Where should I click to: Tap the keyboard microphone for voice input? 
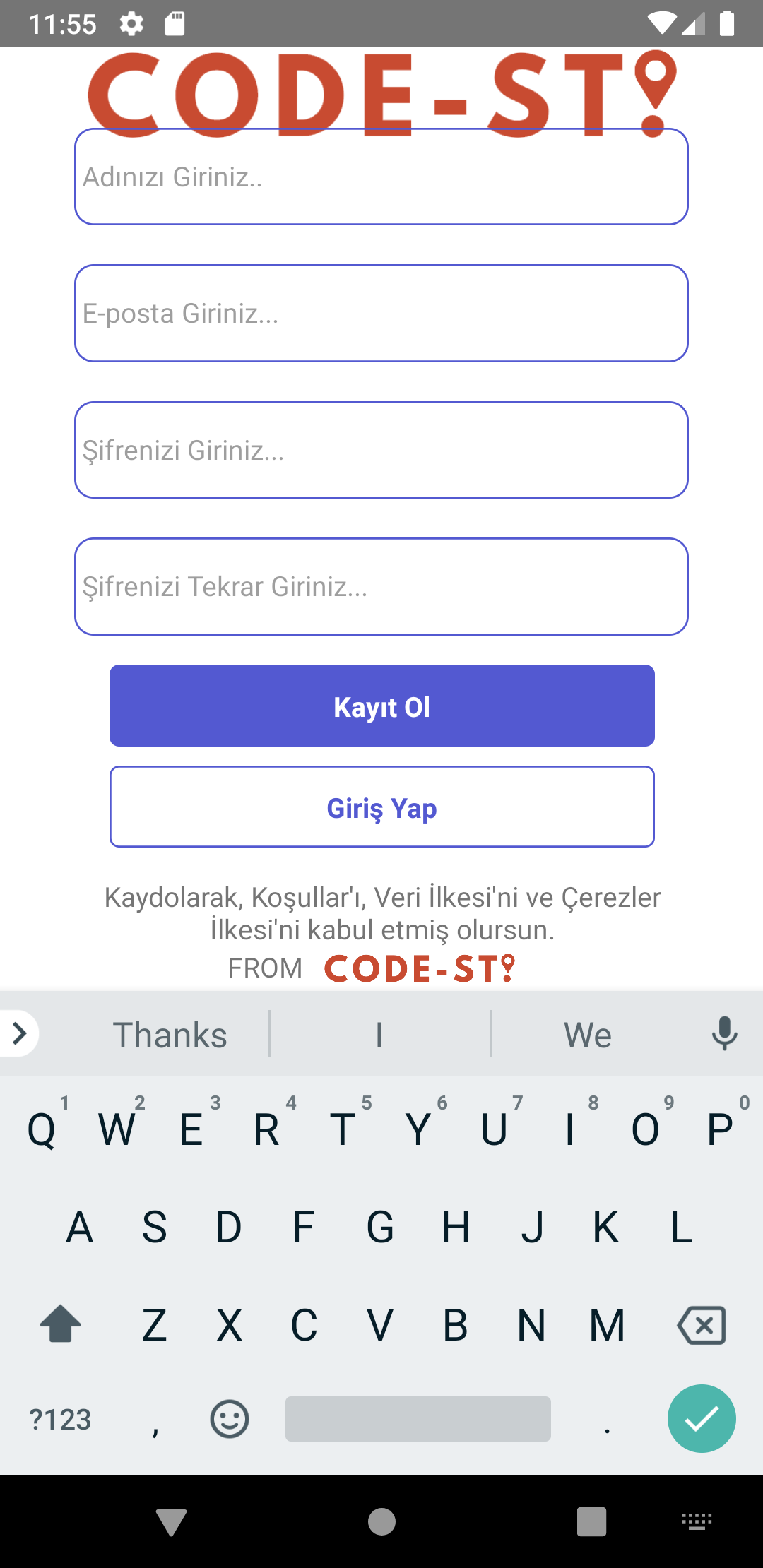724,1034
